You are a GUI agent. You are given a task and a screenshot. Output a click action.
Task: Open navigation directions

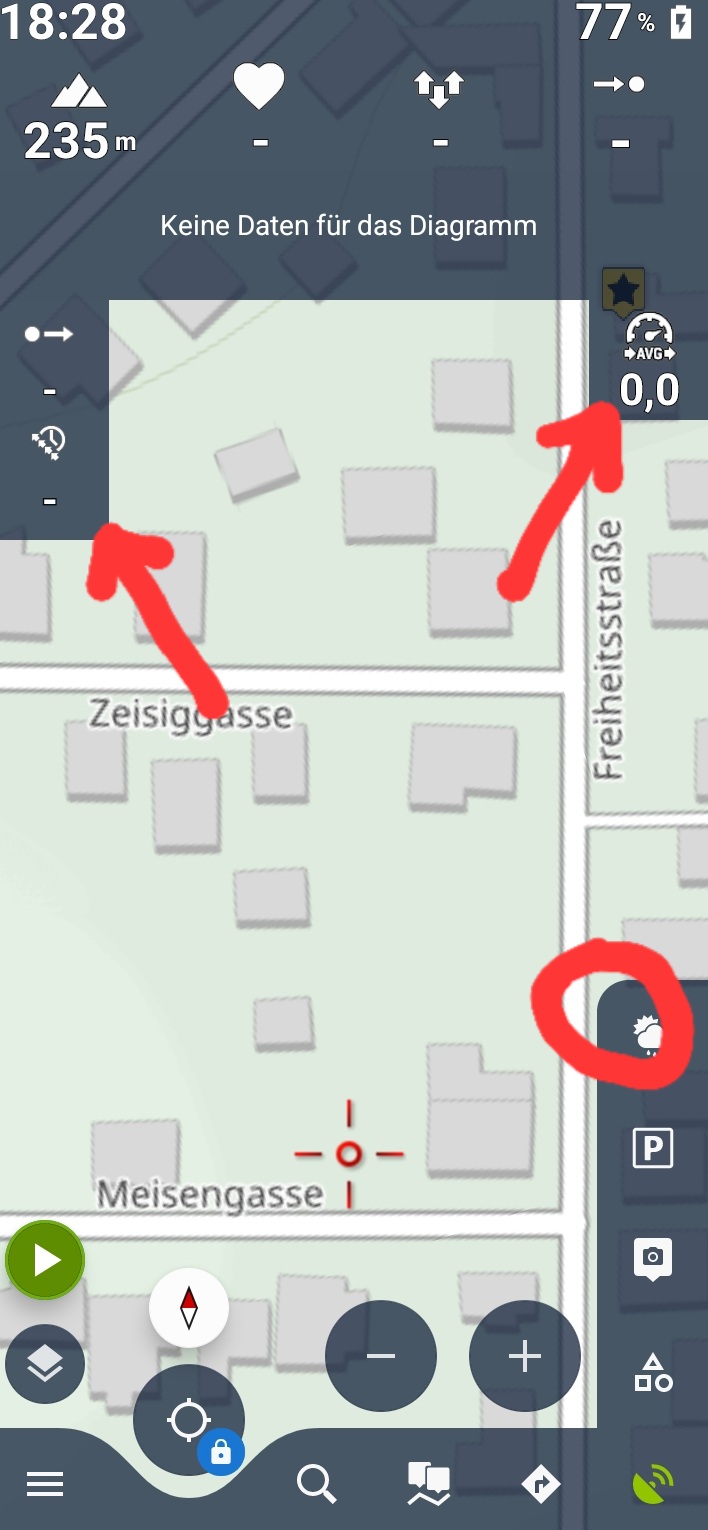pyautogui.click(x=541, y=1484)
